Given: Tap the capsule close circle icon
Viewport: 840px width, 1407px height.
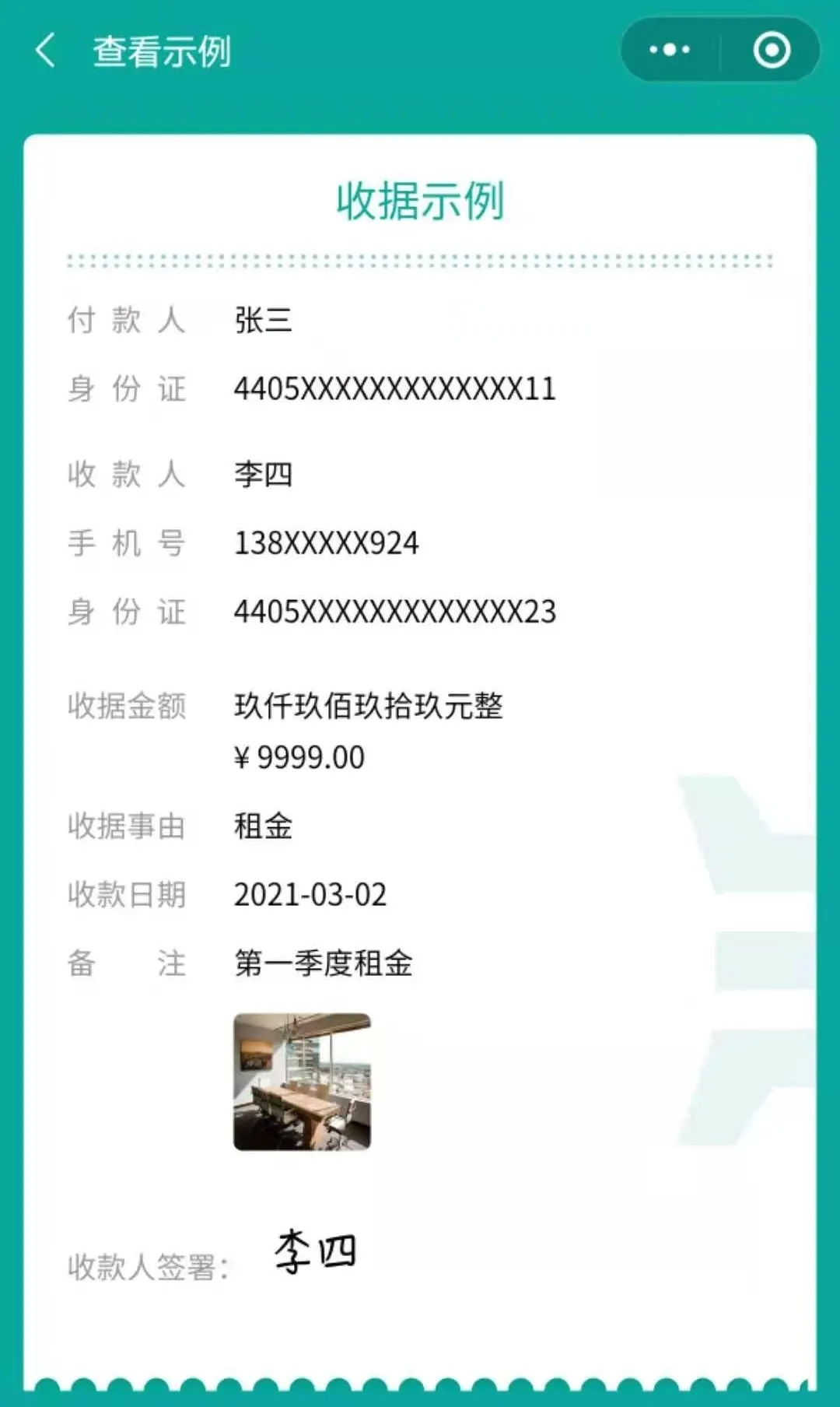Looking at the screenshot, I should (772, 51).
